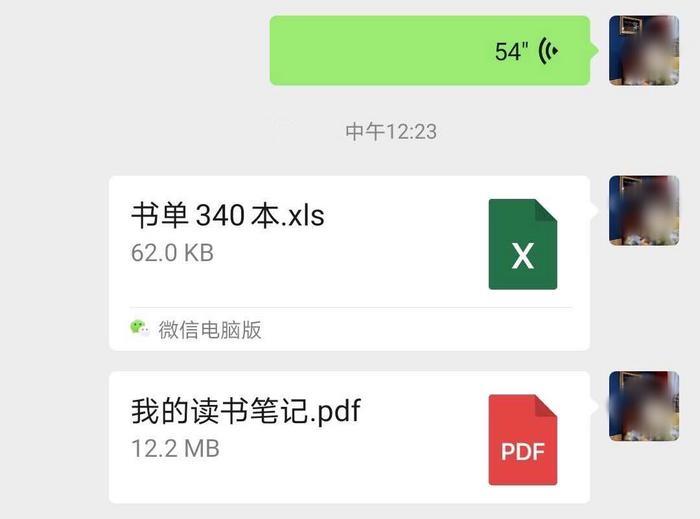The height and width of the screenshot is (519, 700).
Task: Open the 书单 340本.xls file
Action: [349, 243]
